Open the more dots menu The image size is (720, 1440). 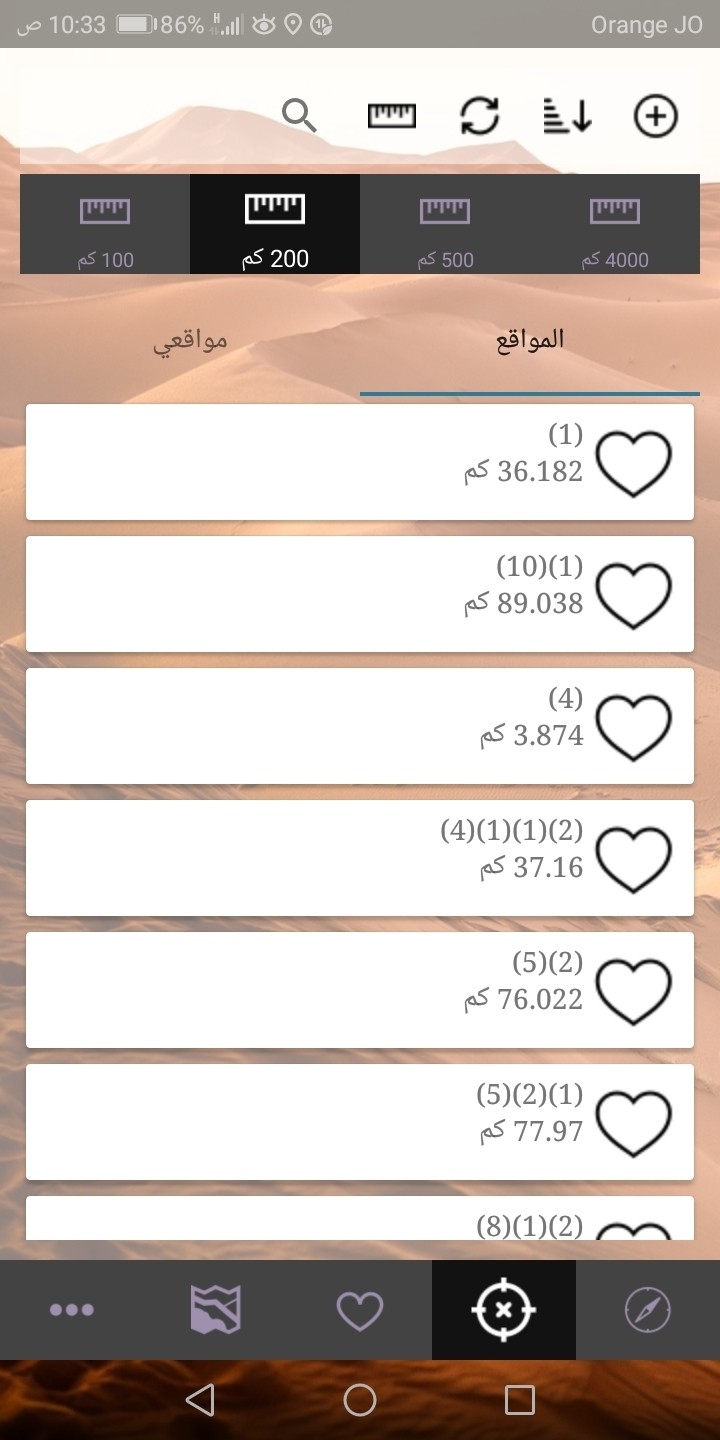point(72,1310)
